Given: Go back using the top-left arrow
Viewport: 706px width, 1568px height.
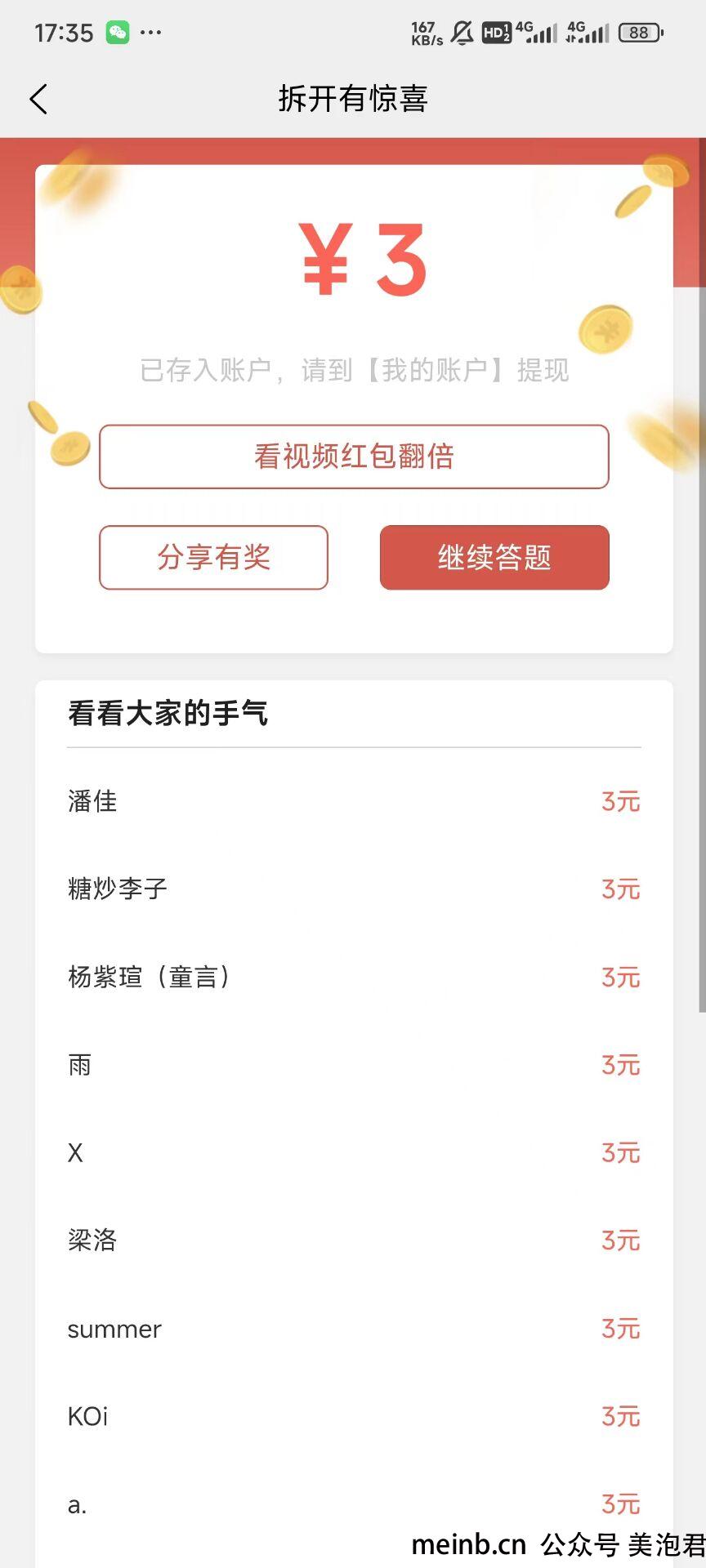Looking at the screenshot, I should pos(38,99).
